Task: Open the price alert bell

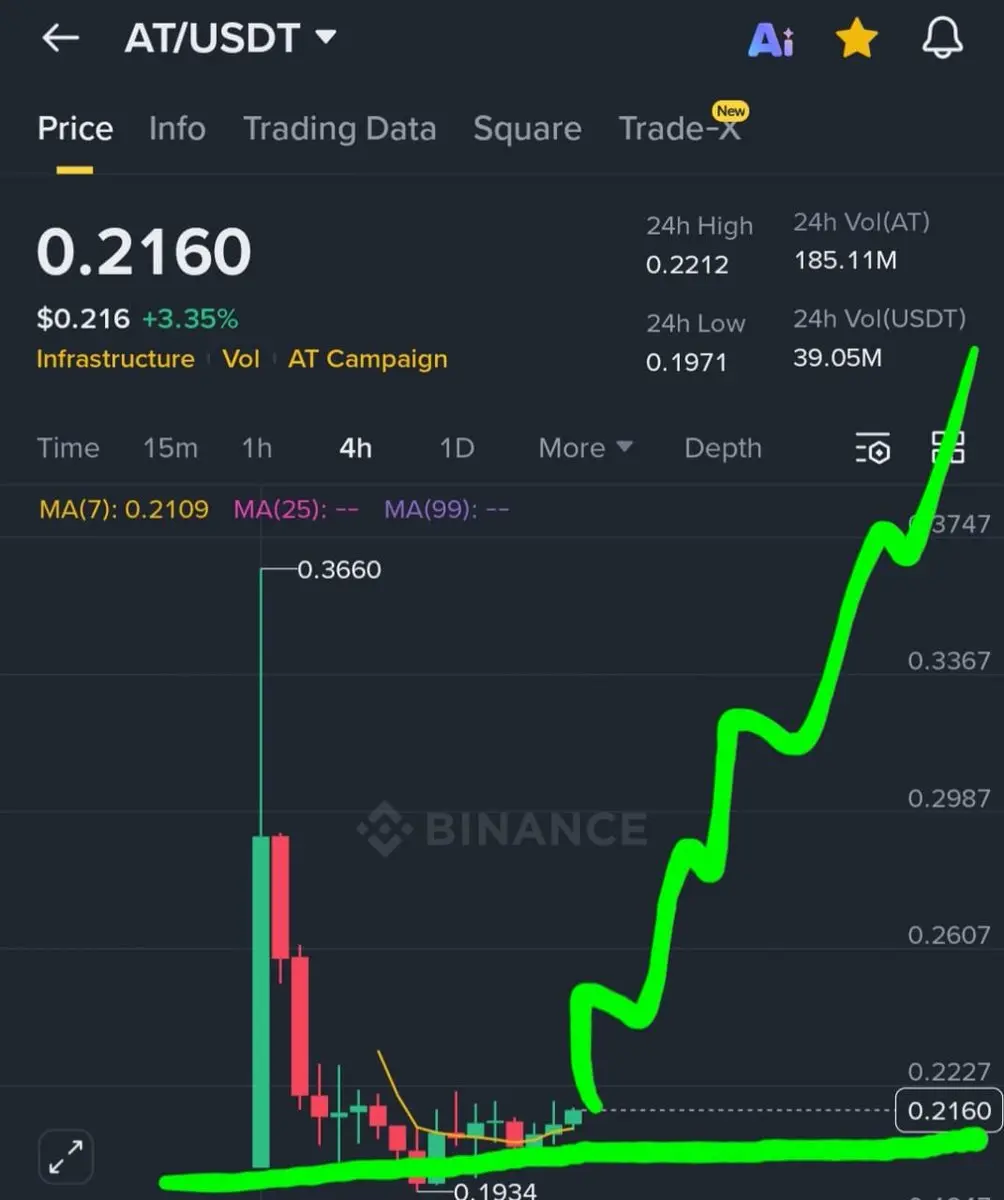Action: point(941,39)
